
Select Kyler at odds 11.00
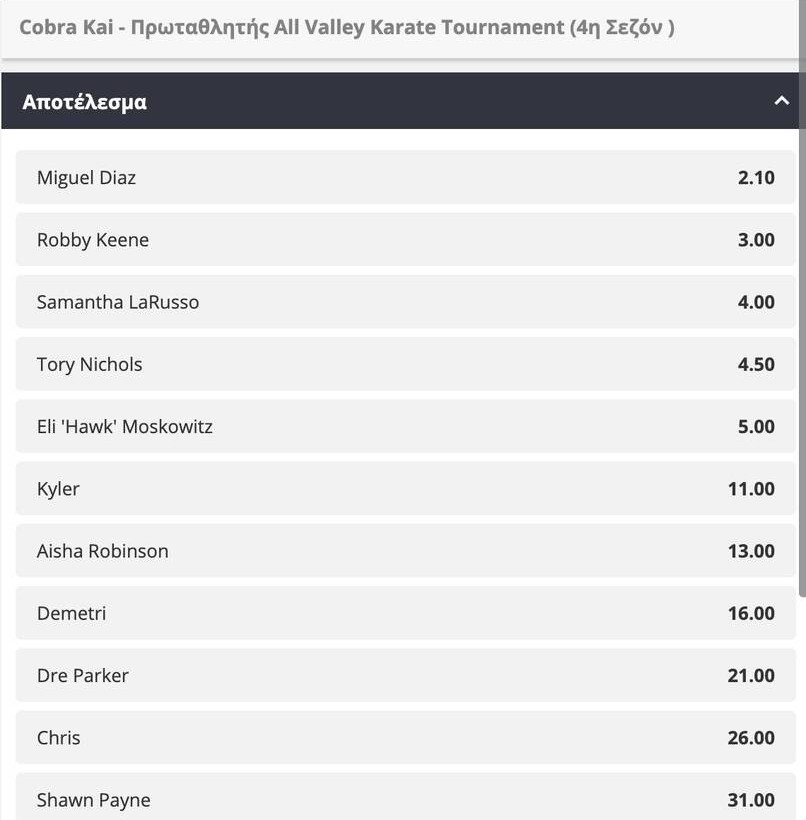point(405,489)
